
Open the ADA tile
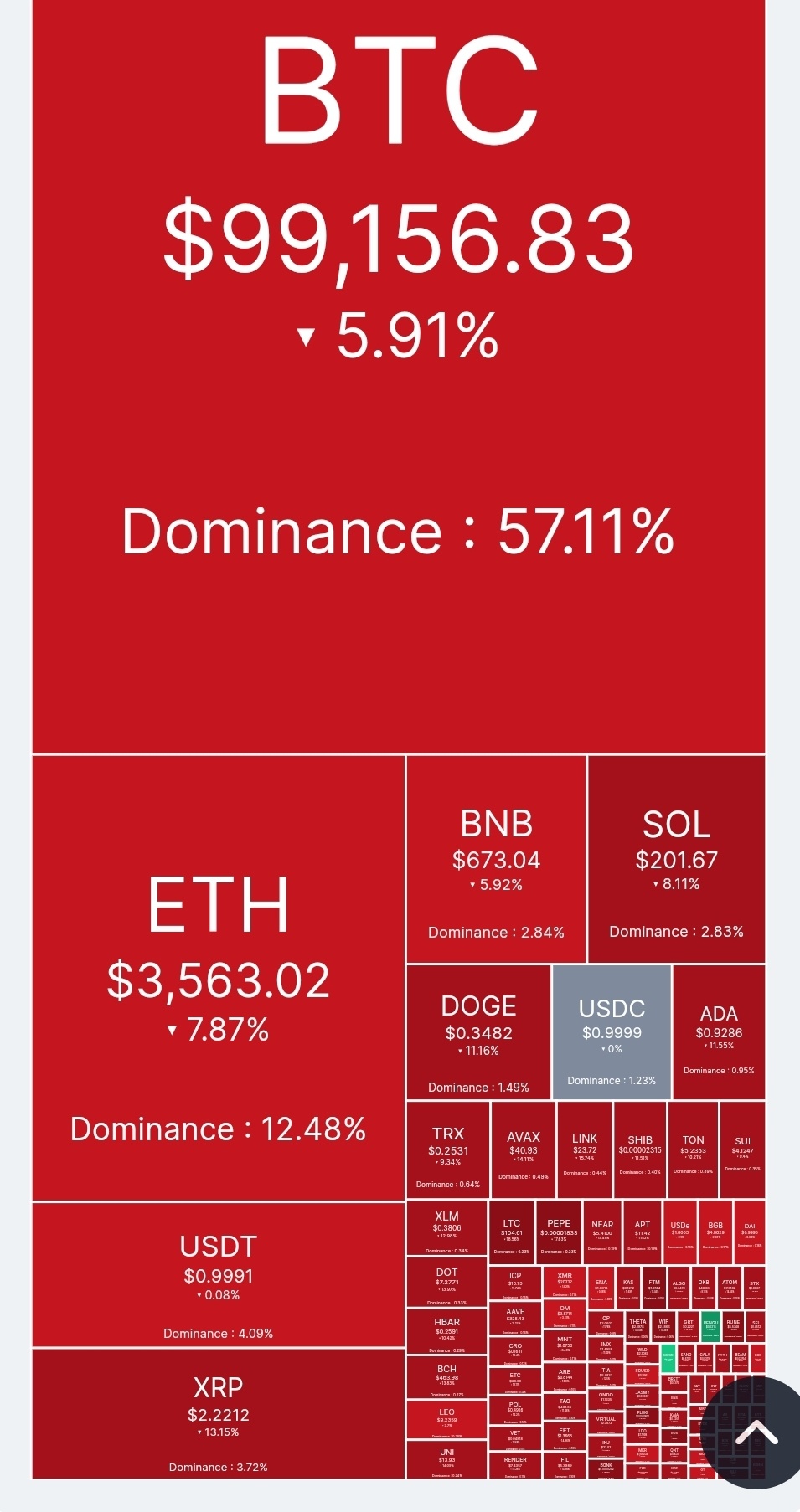coord(719,1032)
